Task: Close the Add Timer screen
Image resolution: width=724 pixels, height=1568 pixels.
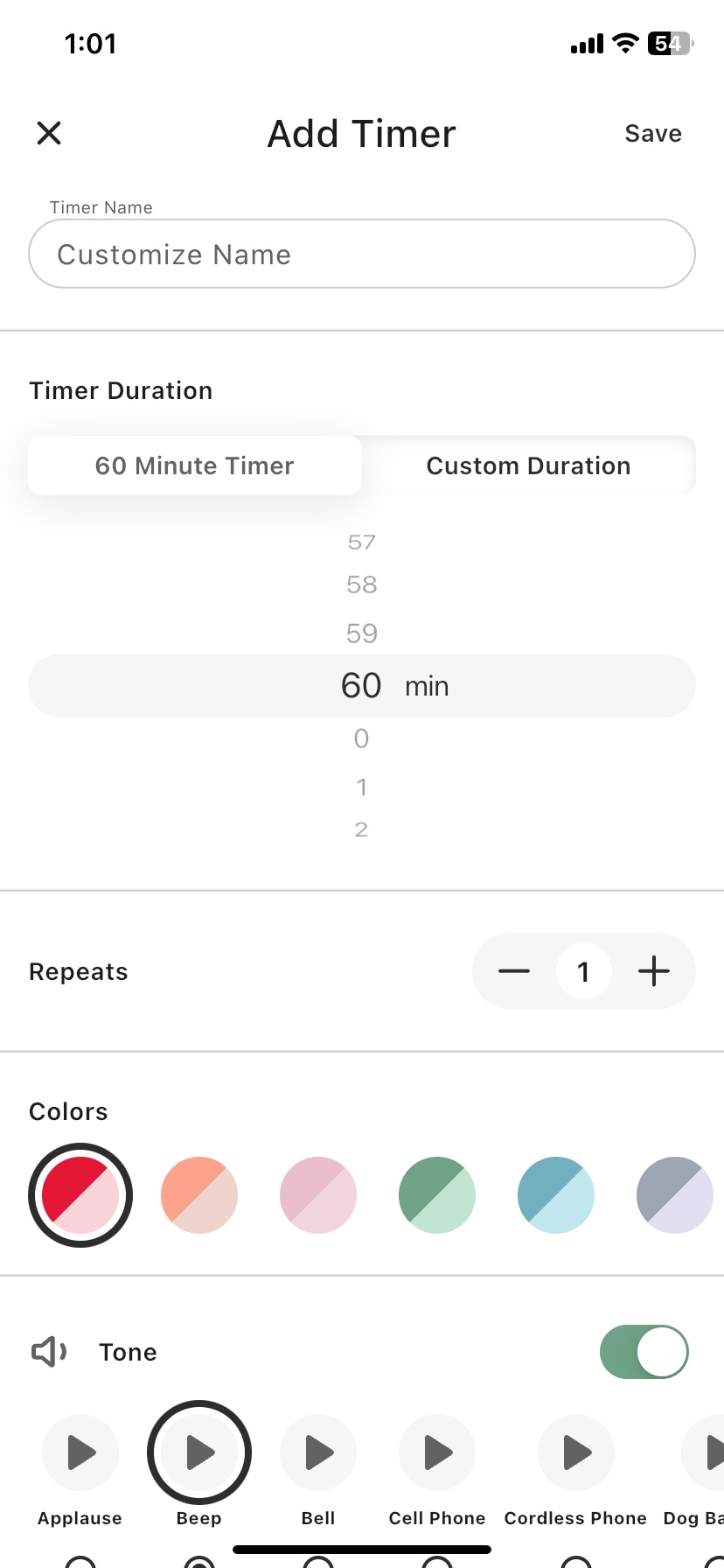Action: pyautogui.click(x=49, y=133)
